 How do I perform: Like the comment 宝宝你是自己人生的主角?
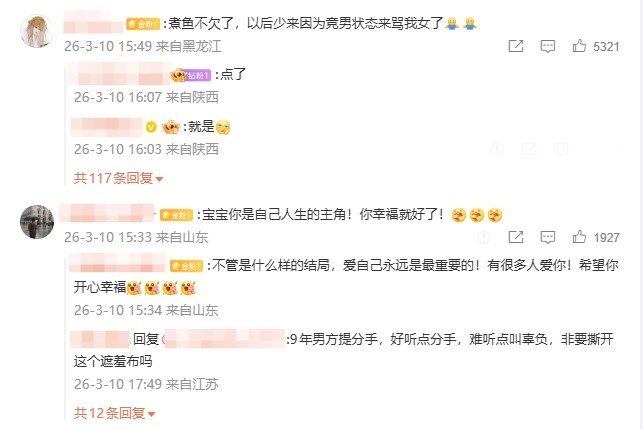[x=580, y=238]
